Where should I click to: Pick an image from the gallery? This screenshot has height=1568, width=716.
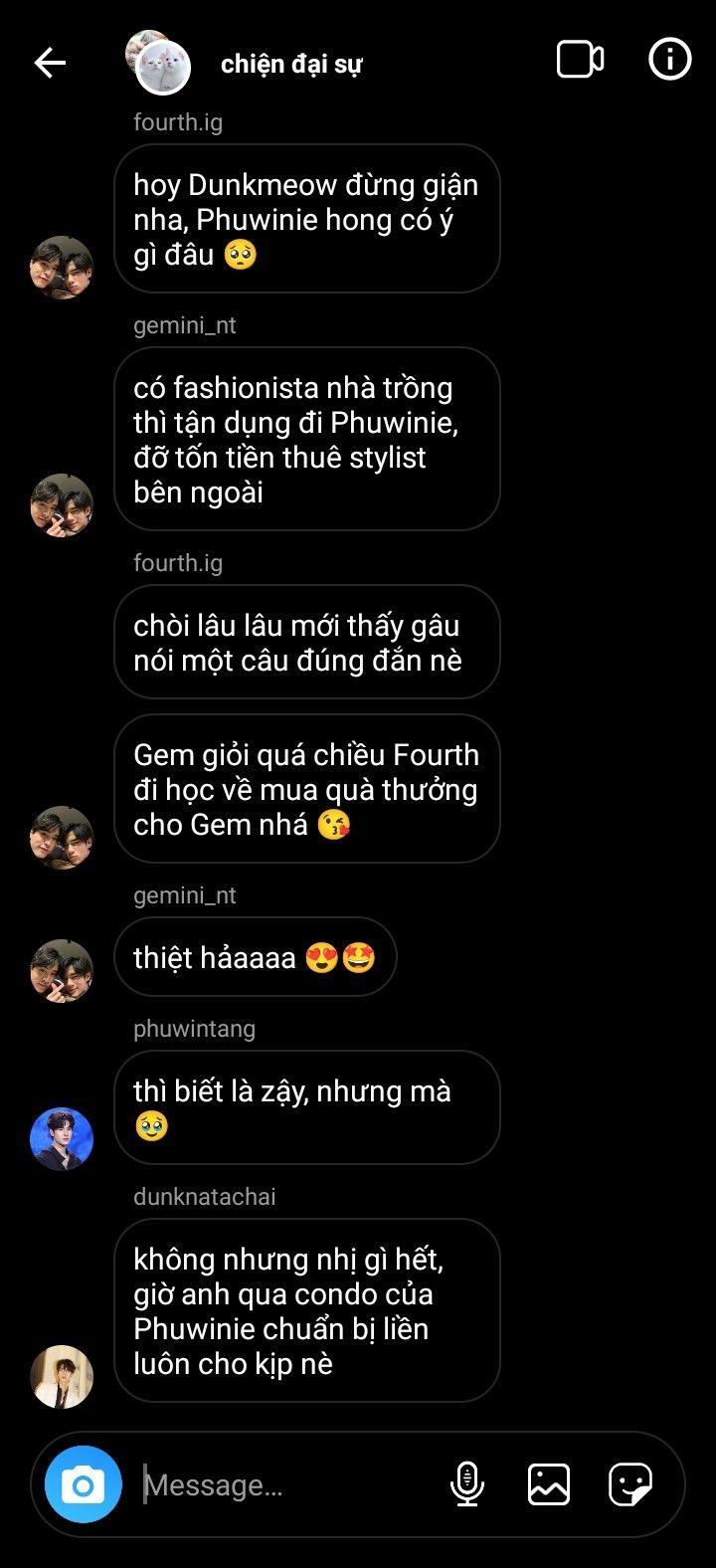tap(548, 1484)
